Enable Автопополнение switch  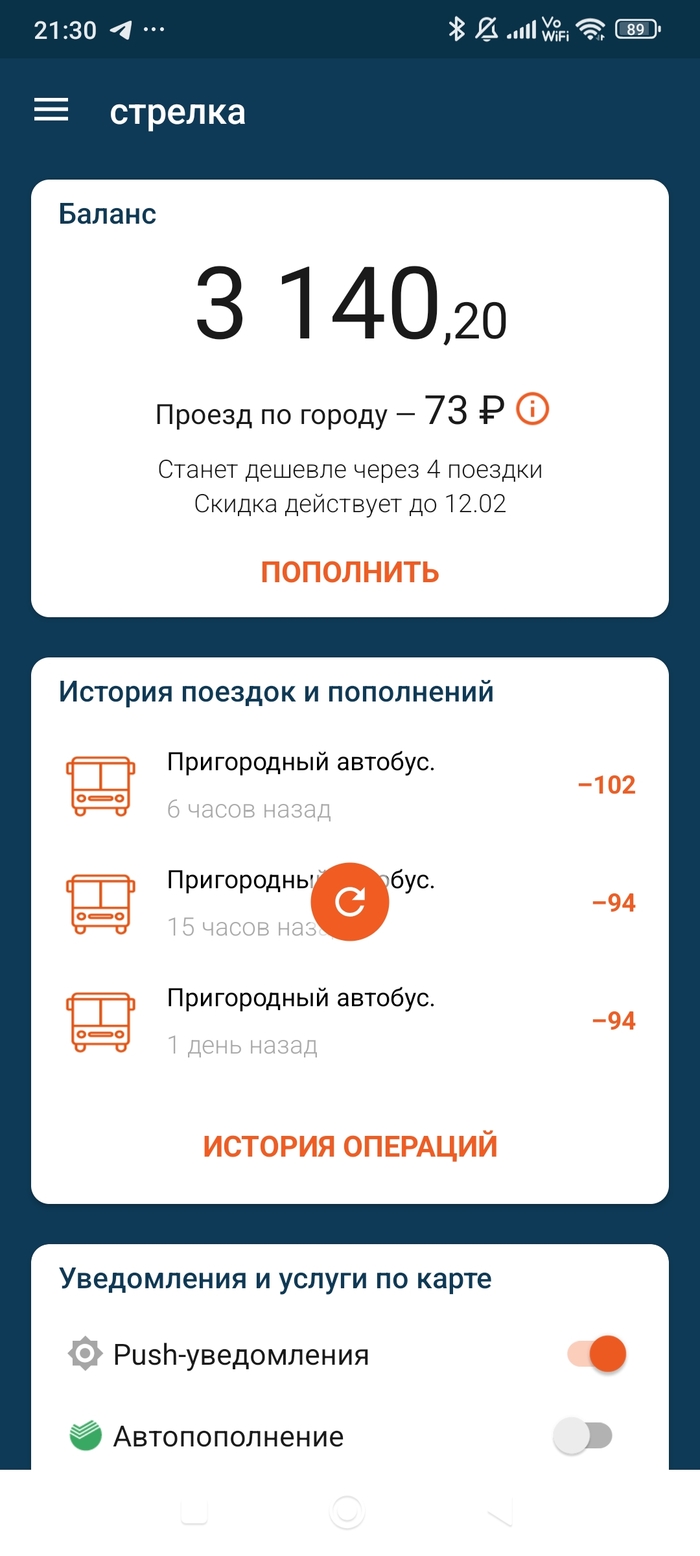583,1437
